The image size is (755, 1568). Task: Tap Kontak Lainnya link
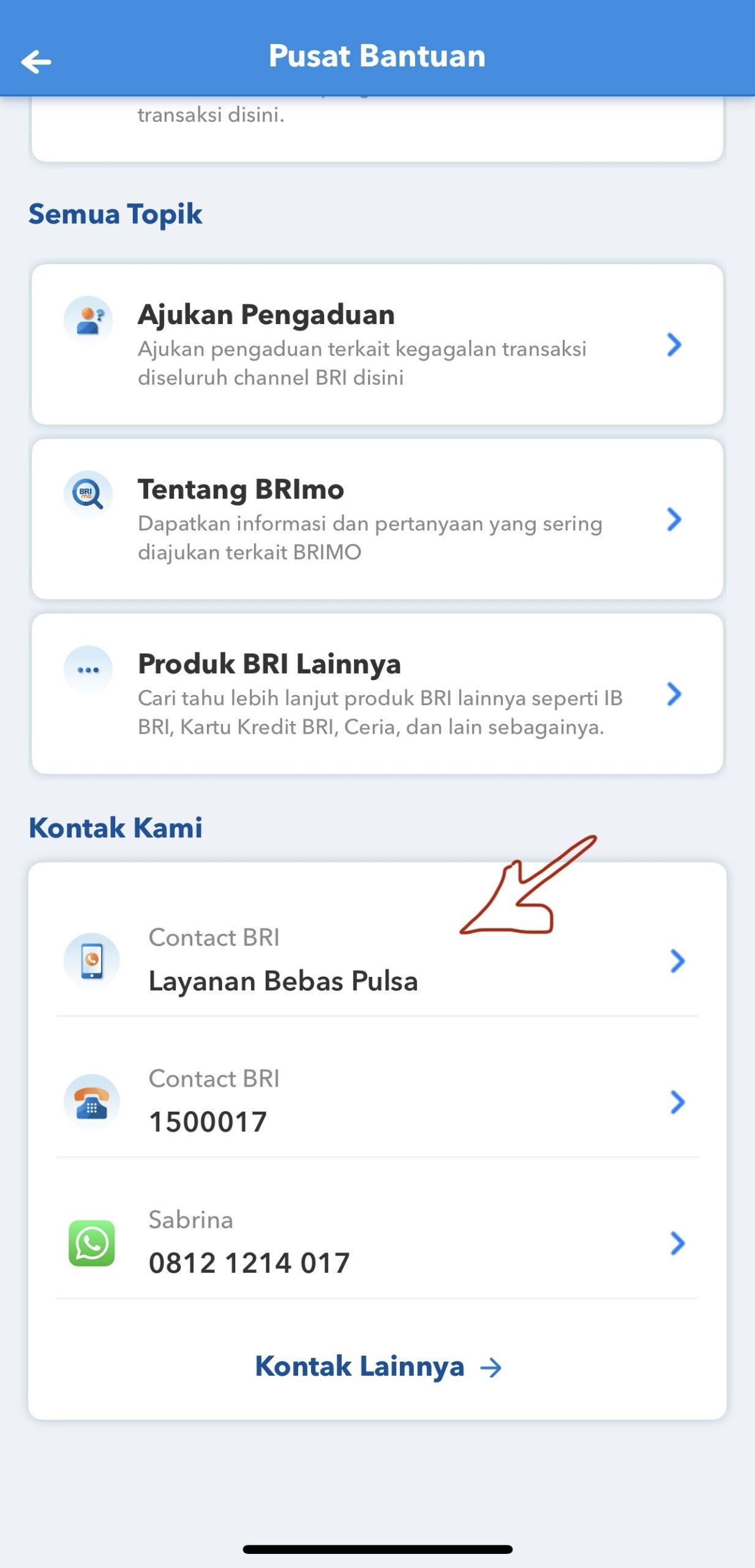377,1366
